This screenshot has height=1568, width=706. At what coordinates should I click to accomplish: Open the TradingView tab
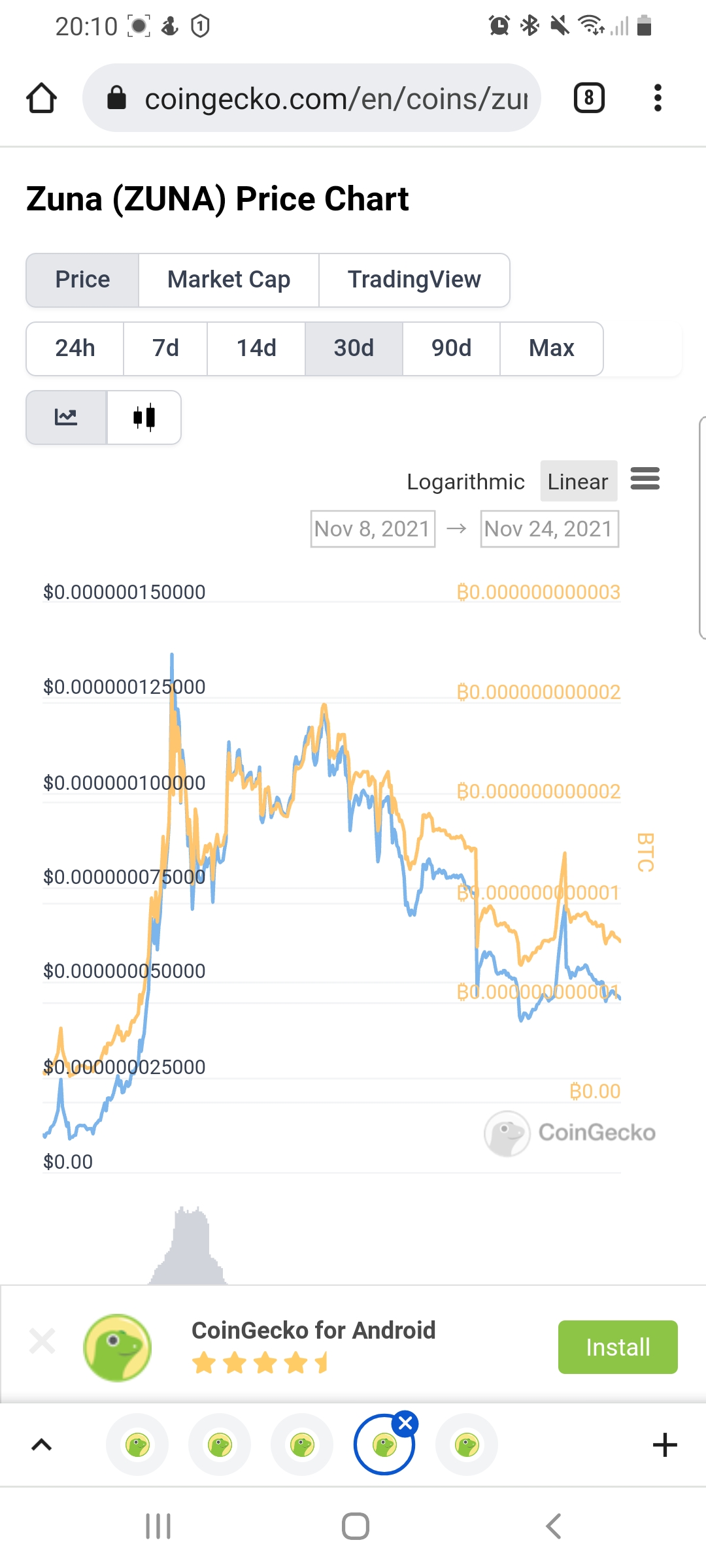coord(414,280)
